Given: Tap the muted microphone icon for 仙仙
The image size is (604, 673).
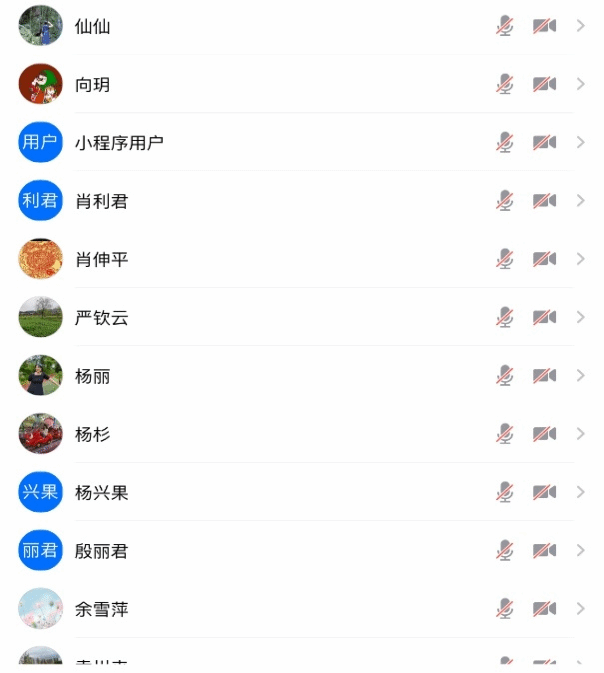Looking at the screenshot, I should pyautogui.click(x=505, y=26).
